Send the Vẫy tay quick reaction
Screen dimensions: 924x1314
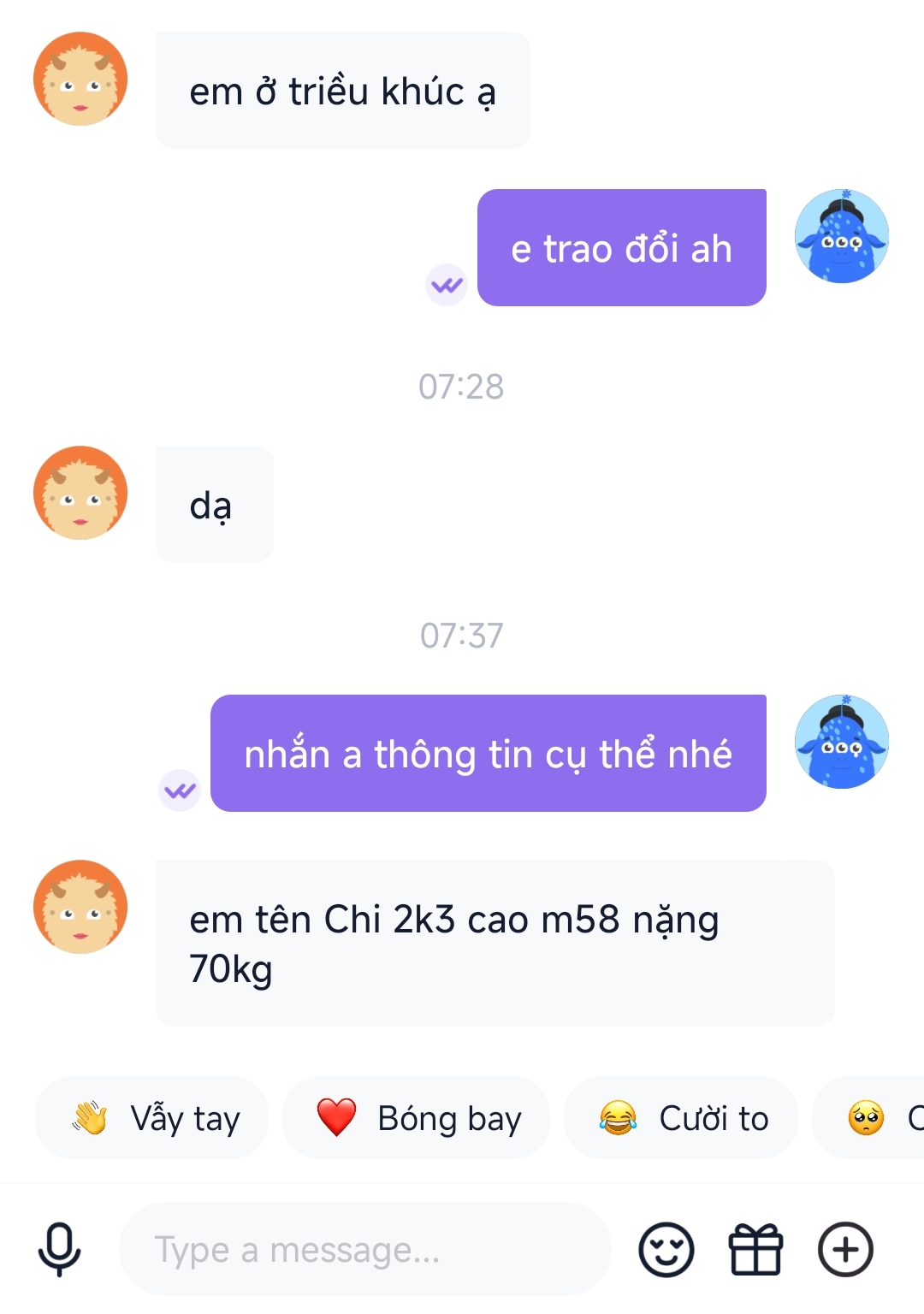(152, 1118)
